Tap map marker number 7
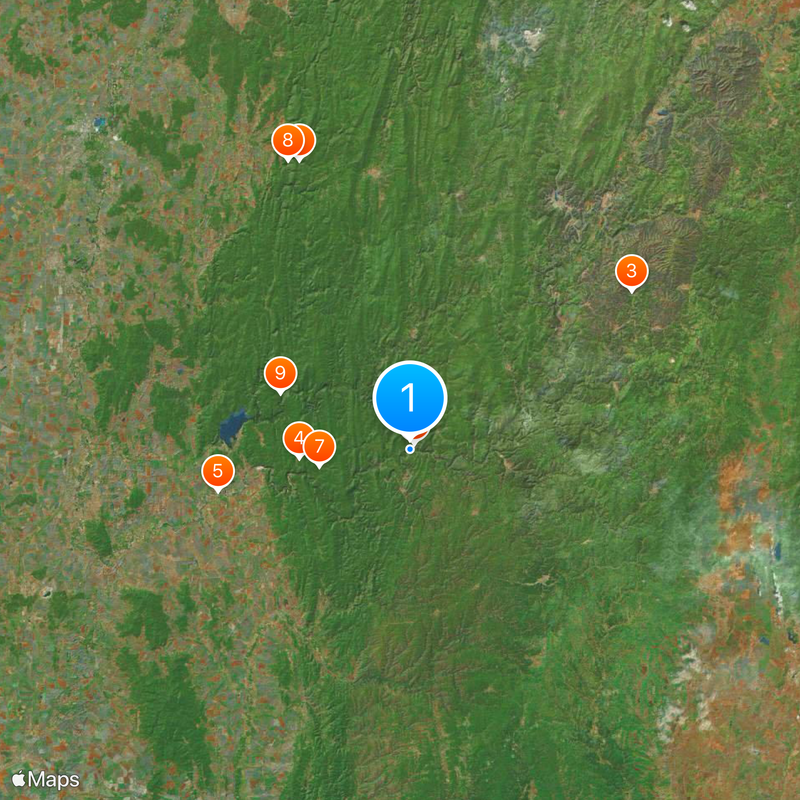This screenshot has width=800, height=800. point(320,445)
